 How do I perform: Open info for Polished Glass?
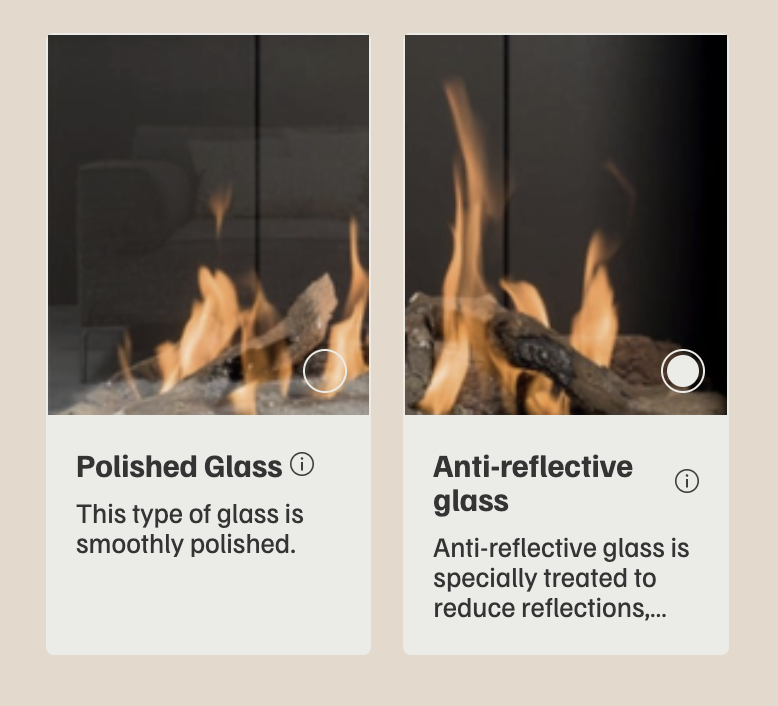[x=302, y=464]
